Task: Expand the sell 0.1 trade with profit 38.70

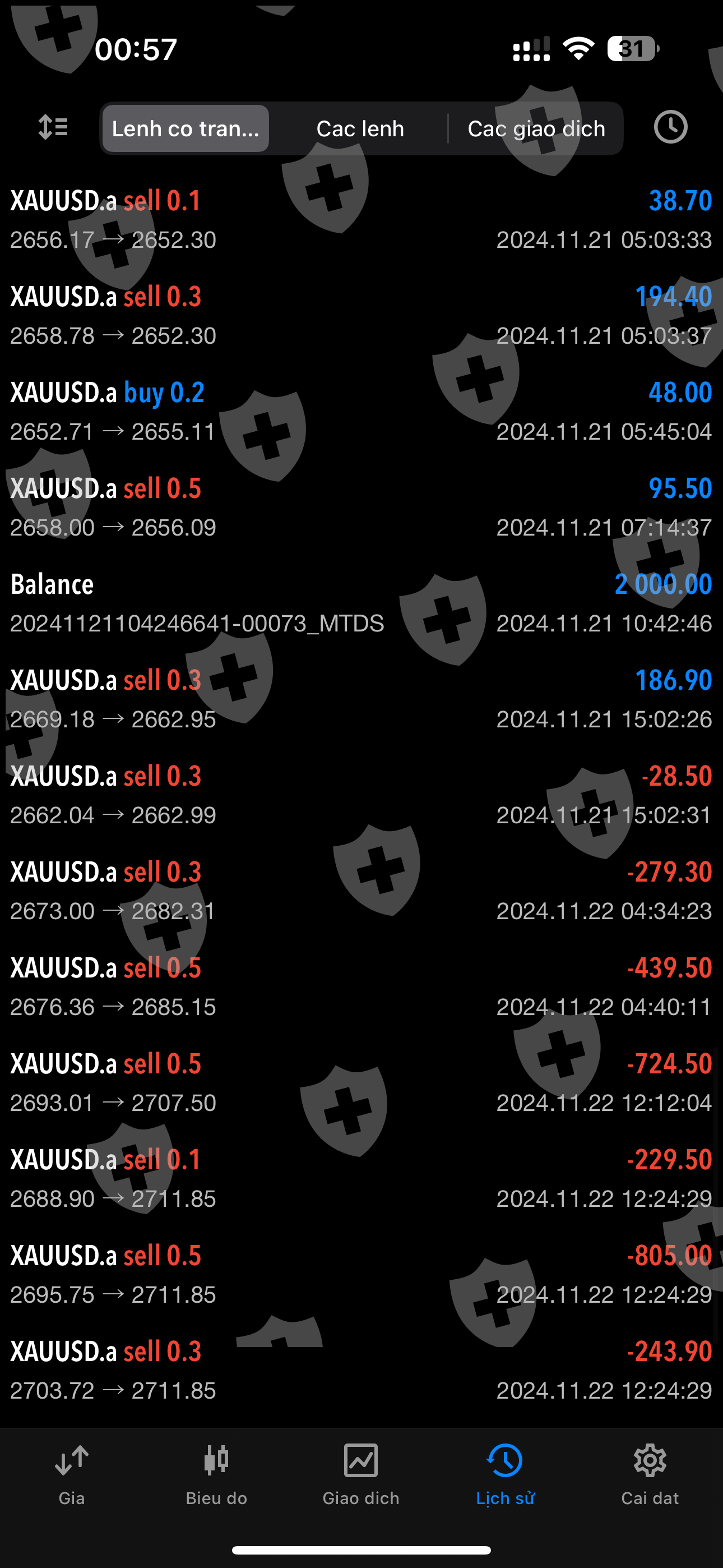Action: pyautogui.click(x=361, y=219)
